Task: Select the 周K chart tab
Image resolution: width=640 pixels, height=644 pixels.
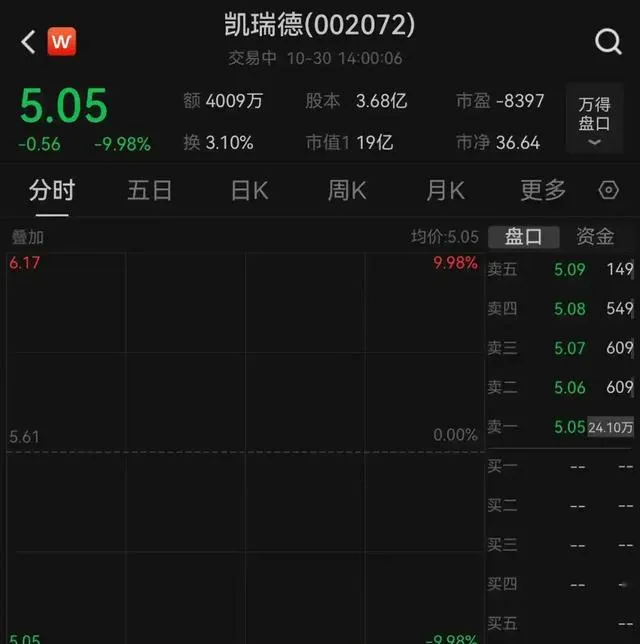Action: coord(347,190)
